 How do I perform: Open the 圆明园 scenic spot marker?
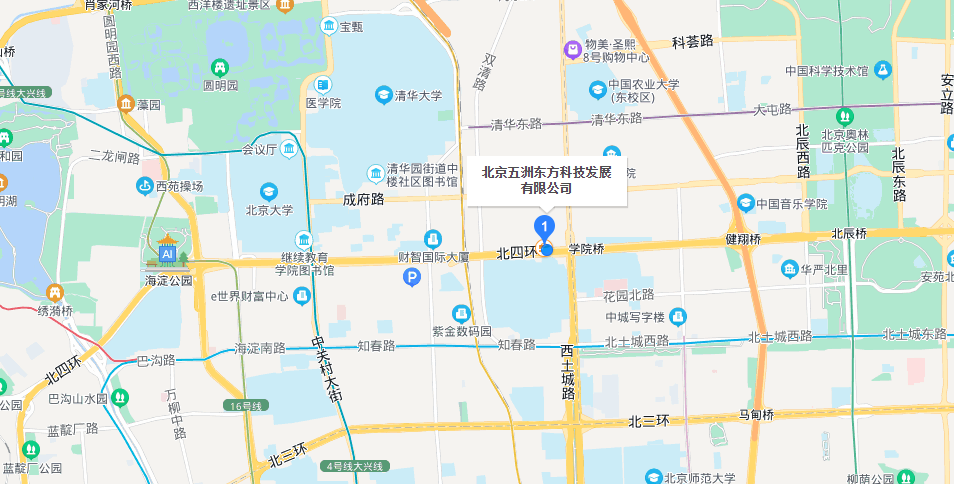[219, 67]
